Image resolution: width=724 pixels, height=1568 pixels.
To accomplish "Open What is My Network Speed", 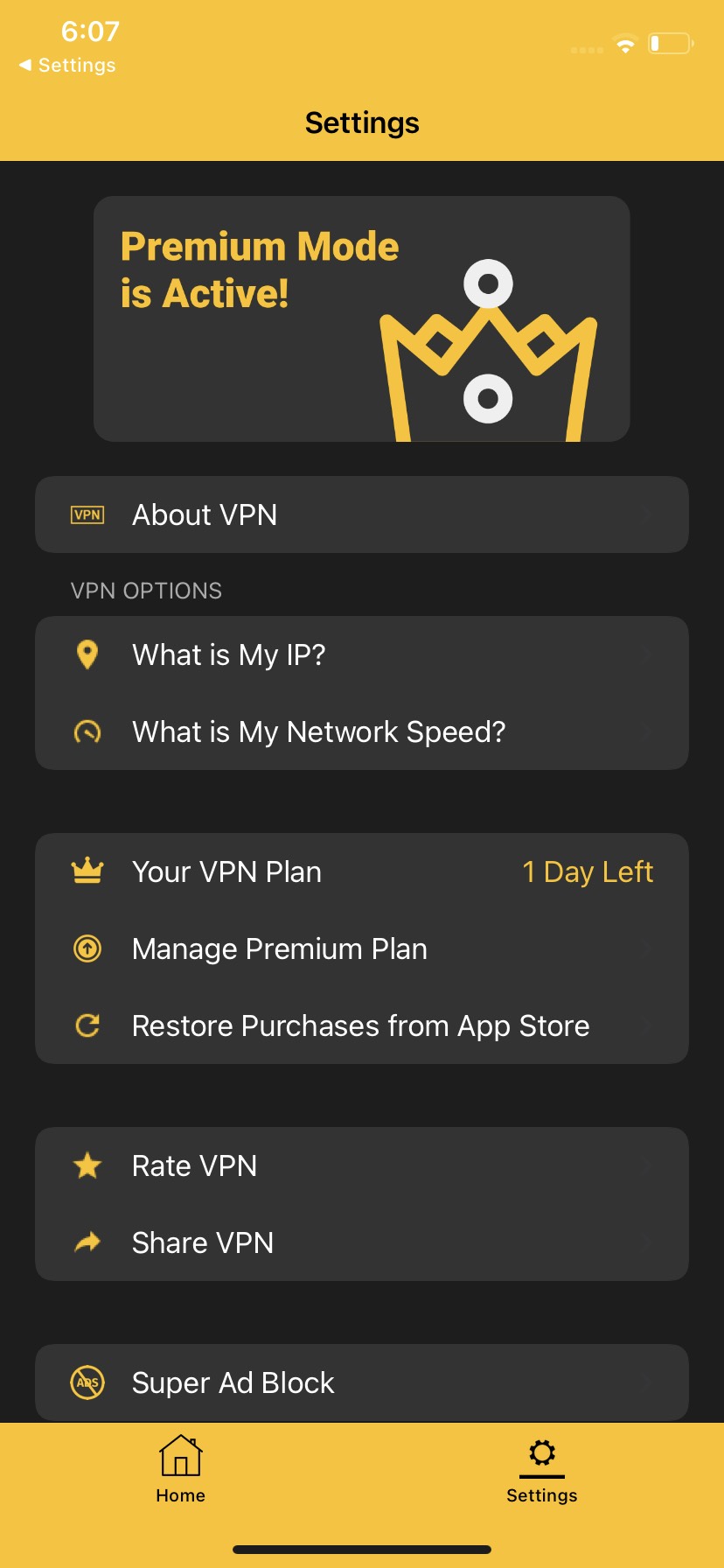I will point(361,731).
